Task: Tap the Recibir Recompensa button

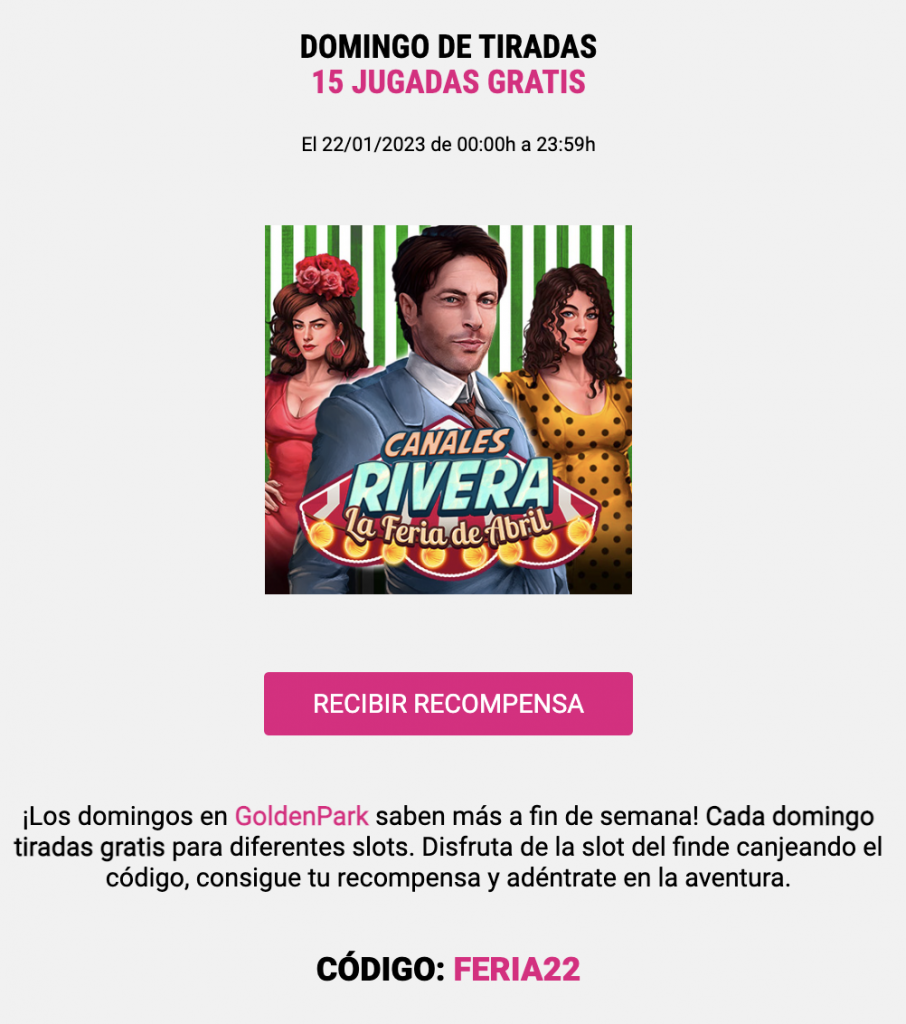Action: (448, 703)
